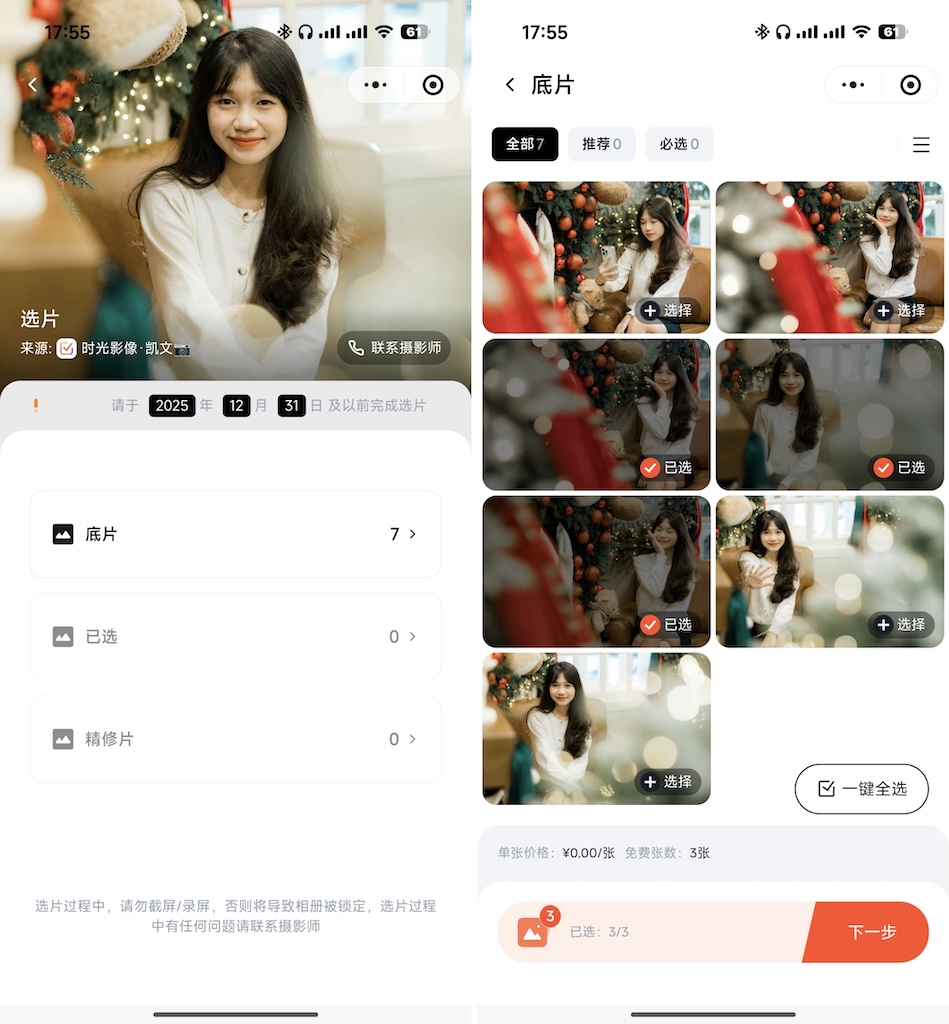Open the layout menu icon beside the tabs
The width and height of the screenshot is (949, 1024).
coord(921,145)
